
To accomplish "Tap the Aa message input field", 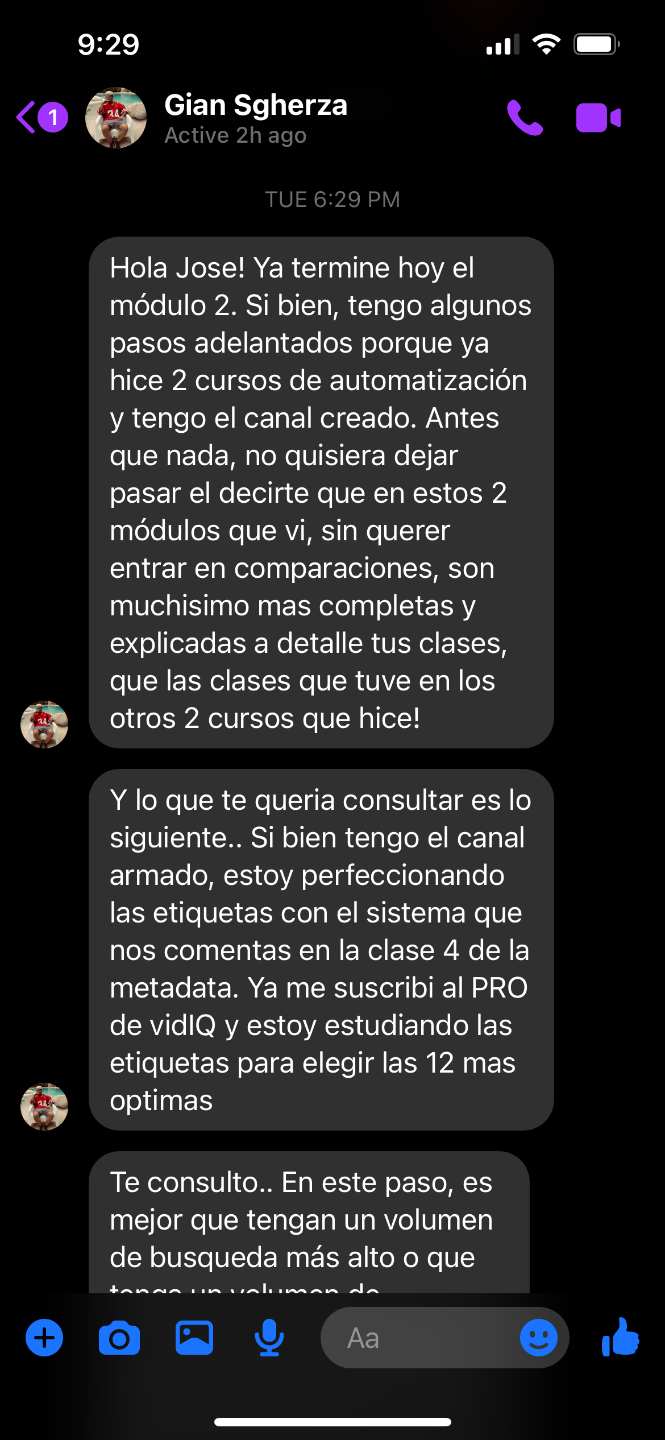I will tap(420, 1337).
